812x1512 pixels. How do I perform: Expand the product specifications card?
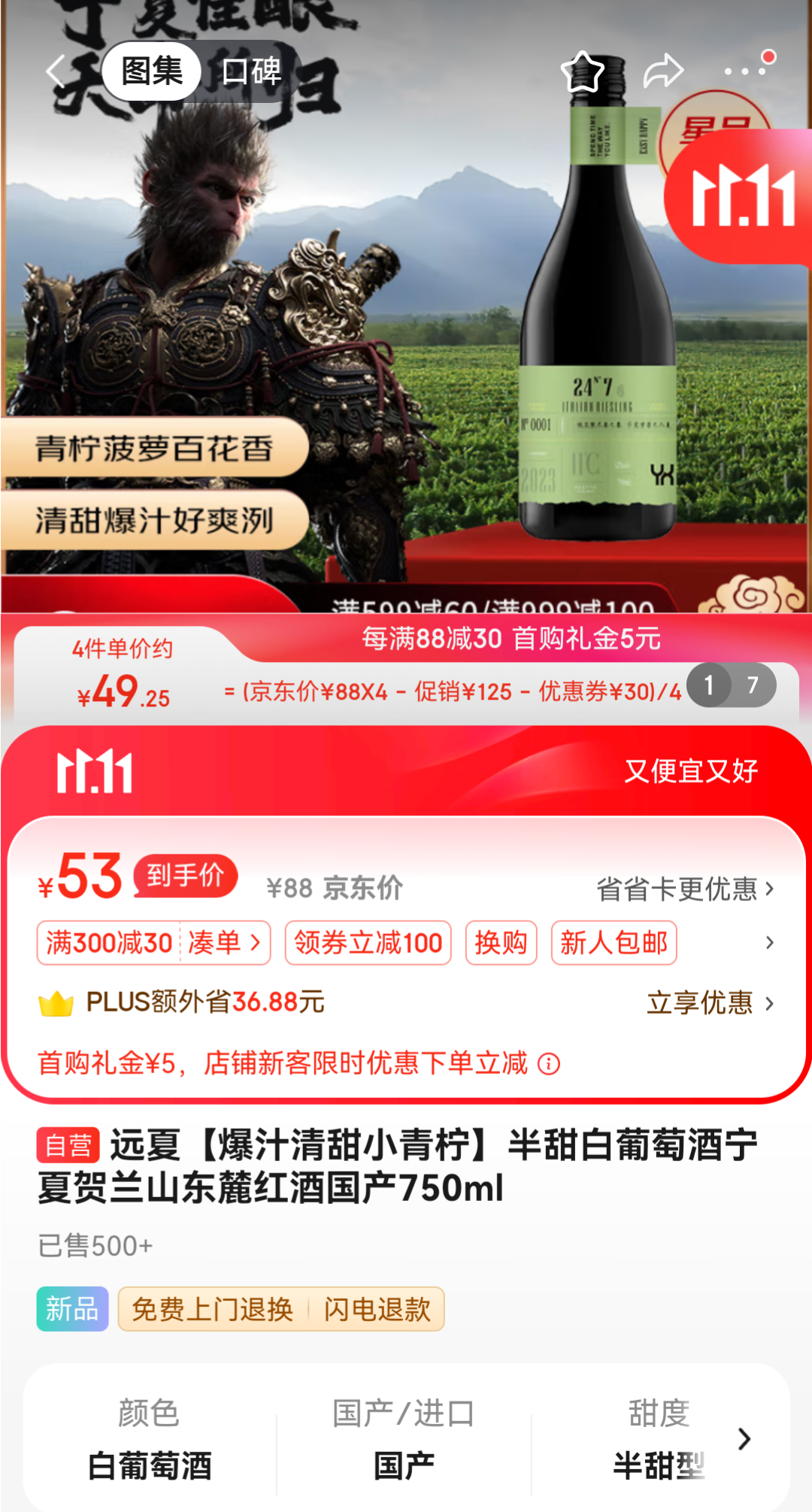[744, 1438]
